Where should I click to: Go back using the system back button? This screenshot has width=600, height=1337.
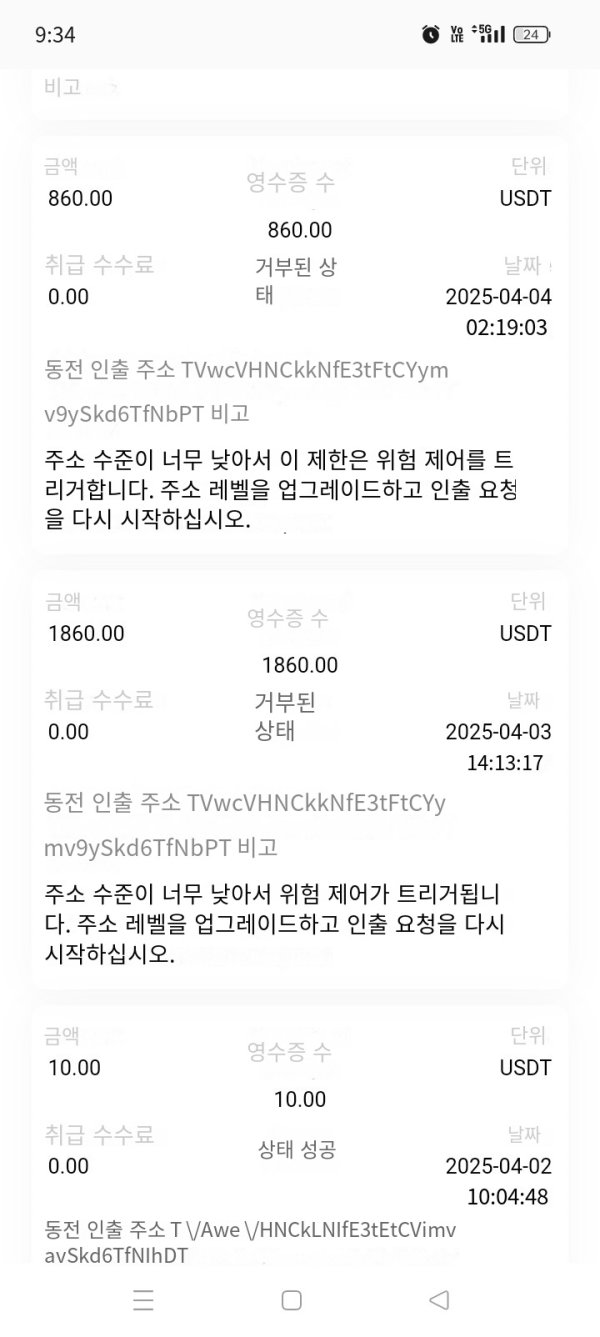[x=438, y=1300]
